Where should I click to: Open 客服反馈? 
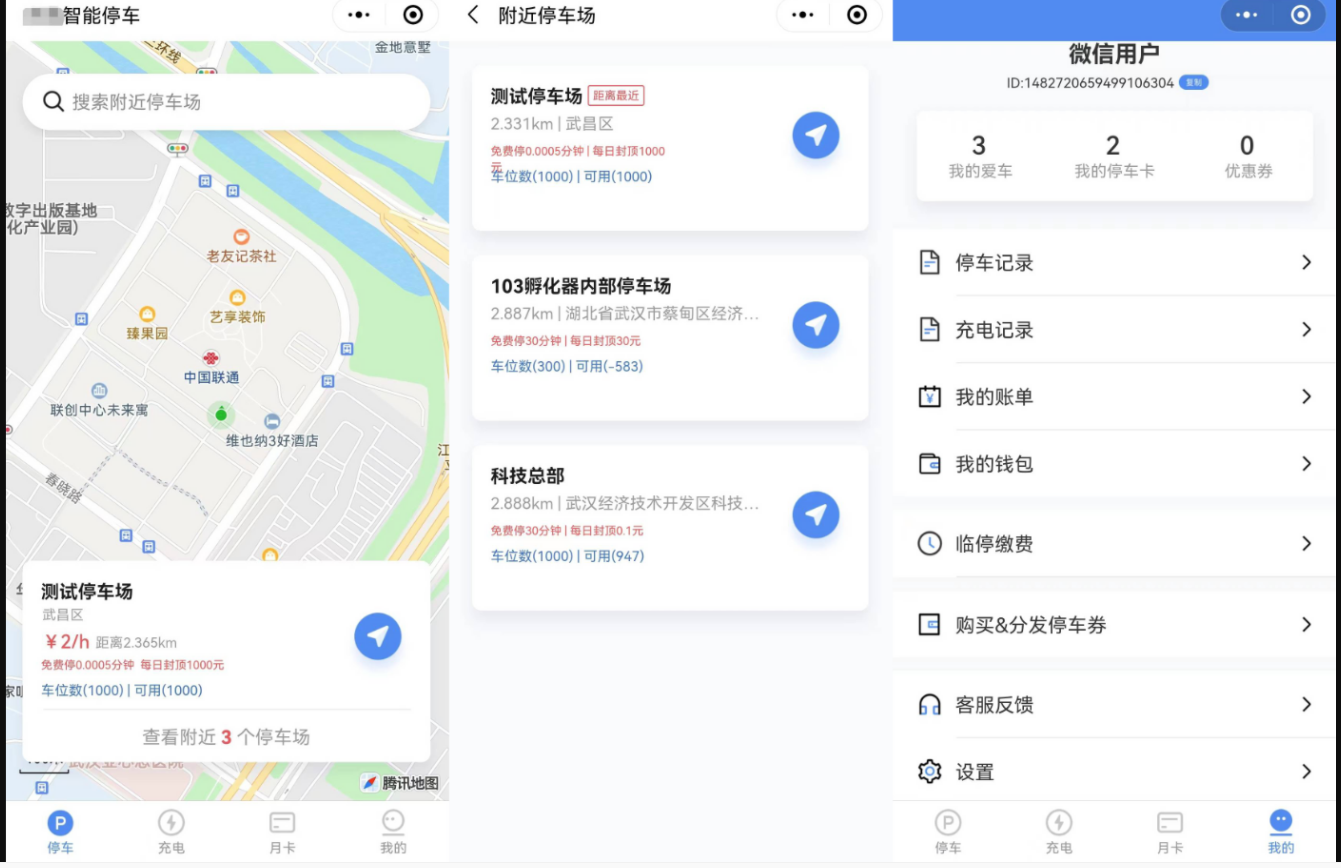pyautogui.click(x=1114, y=705)
